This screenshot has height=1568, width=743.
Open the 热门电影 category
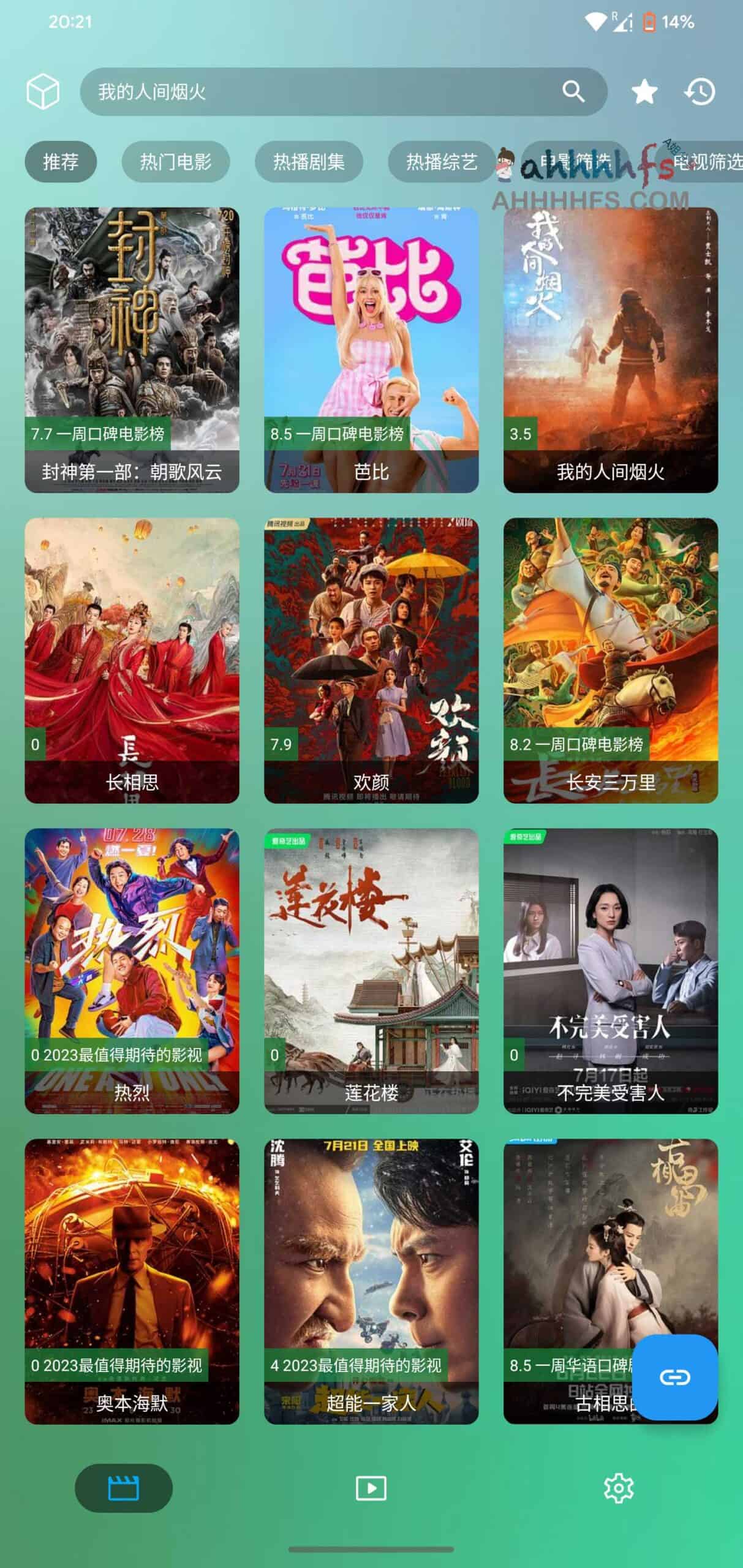pyautogui.click(x=176, y=161)
